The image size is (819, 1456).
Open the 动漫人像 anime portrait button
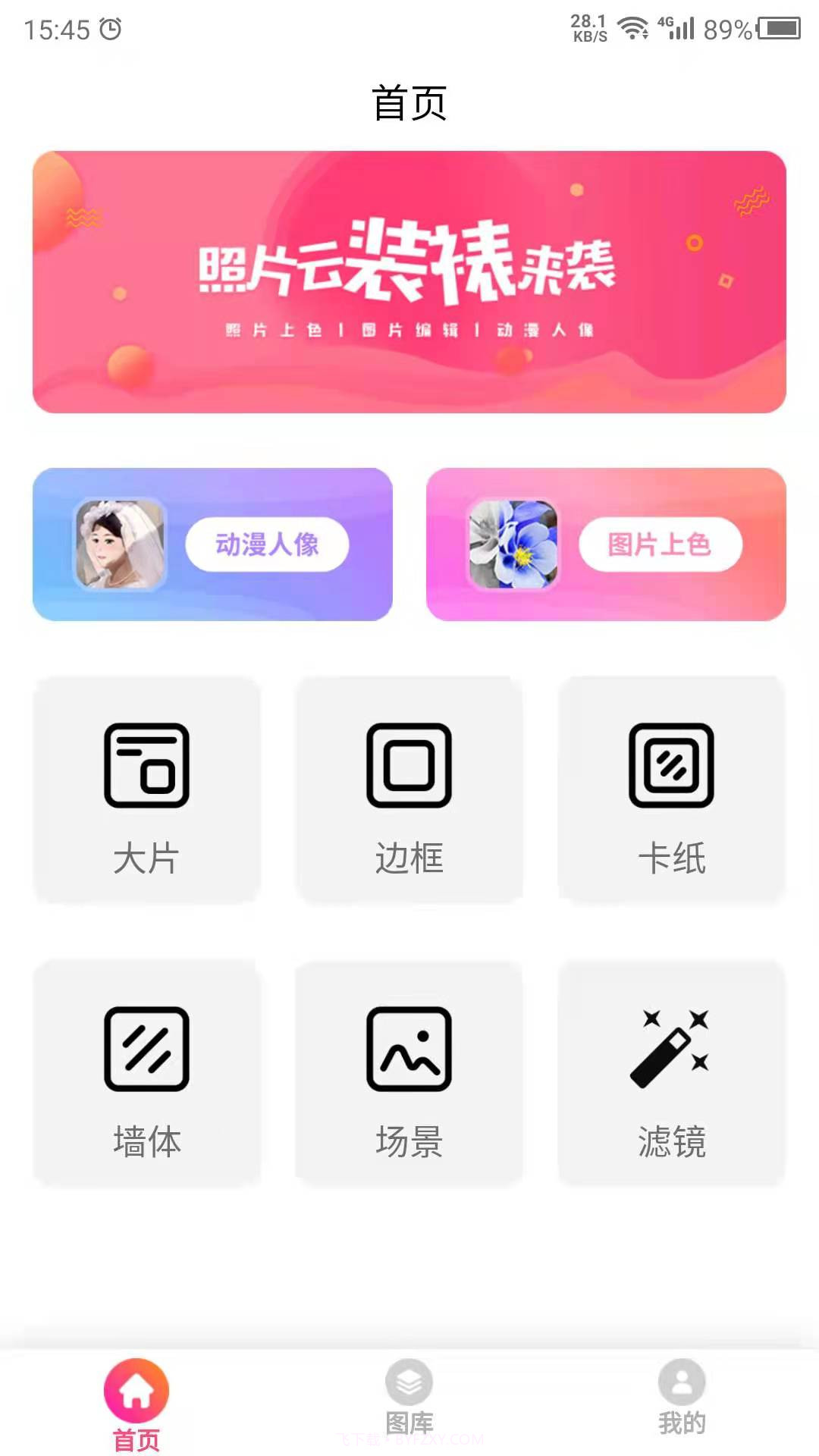coord(266,543)
